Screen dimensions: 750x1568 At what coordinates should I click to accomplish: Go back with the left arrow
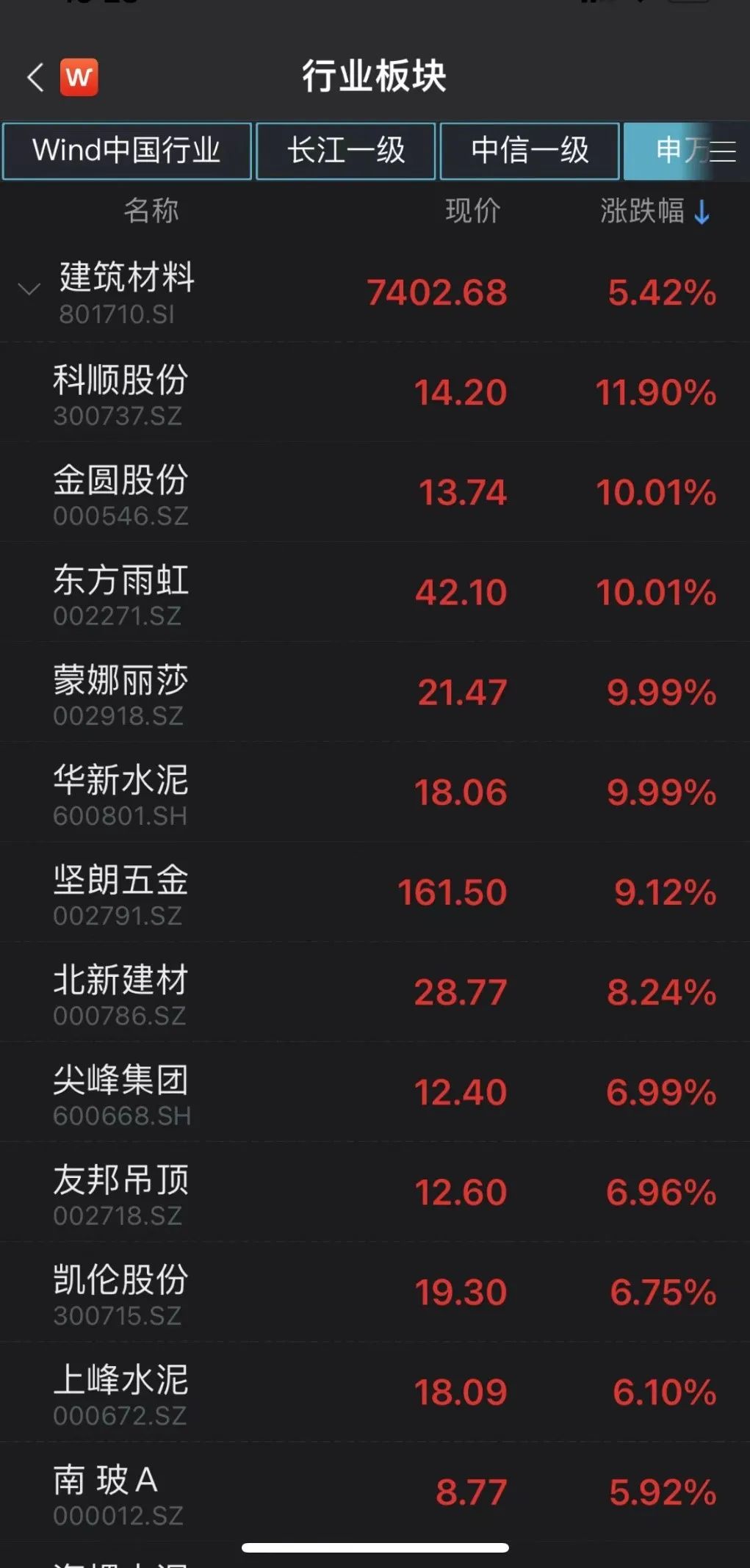point(35,76)
